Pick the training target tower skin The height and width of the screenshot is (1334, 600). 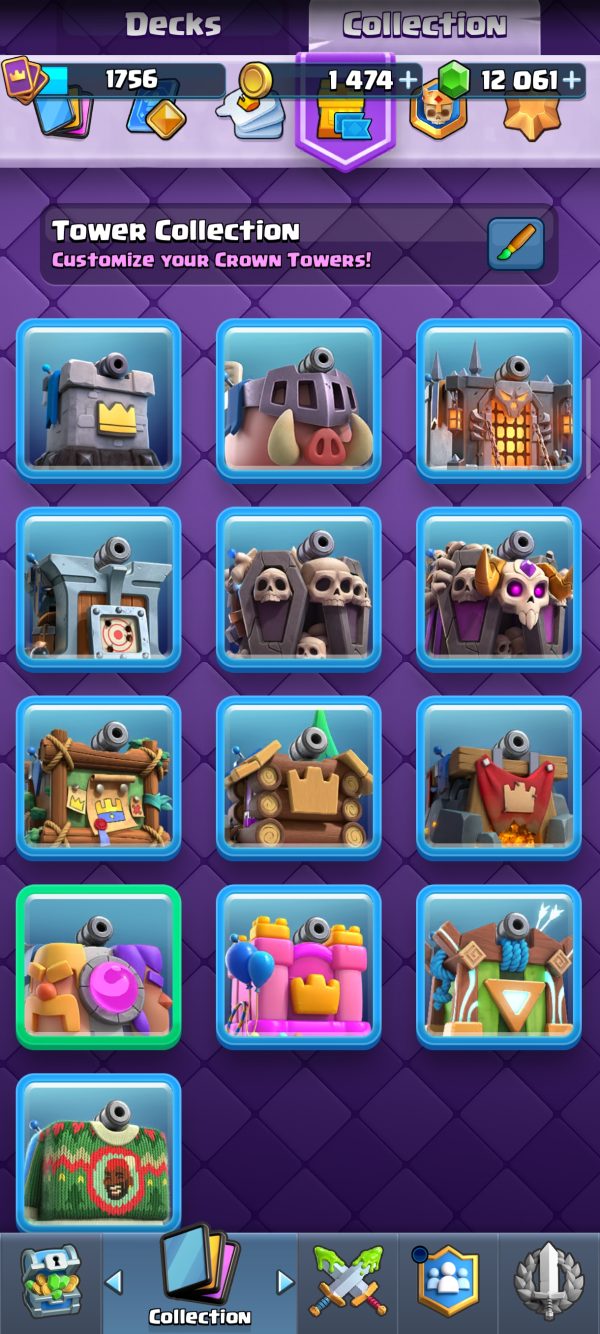pos(98,589)
